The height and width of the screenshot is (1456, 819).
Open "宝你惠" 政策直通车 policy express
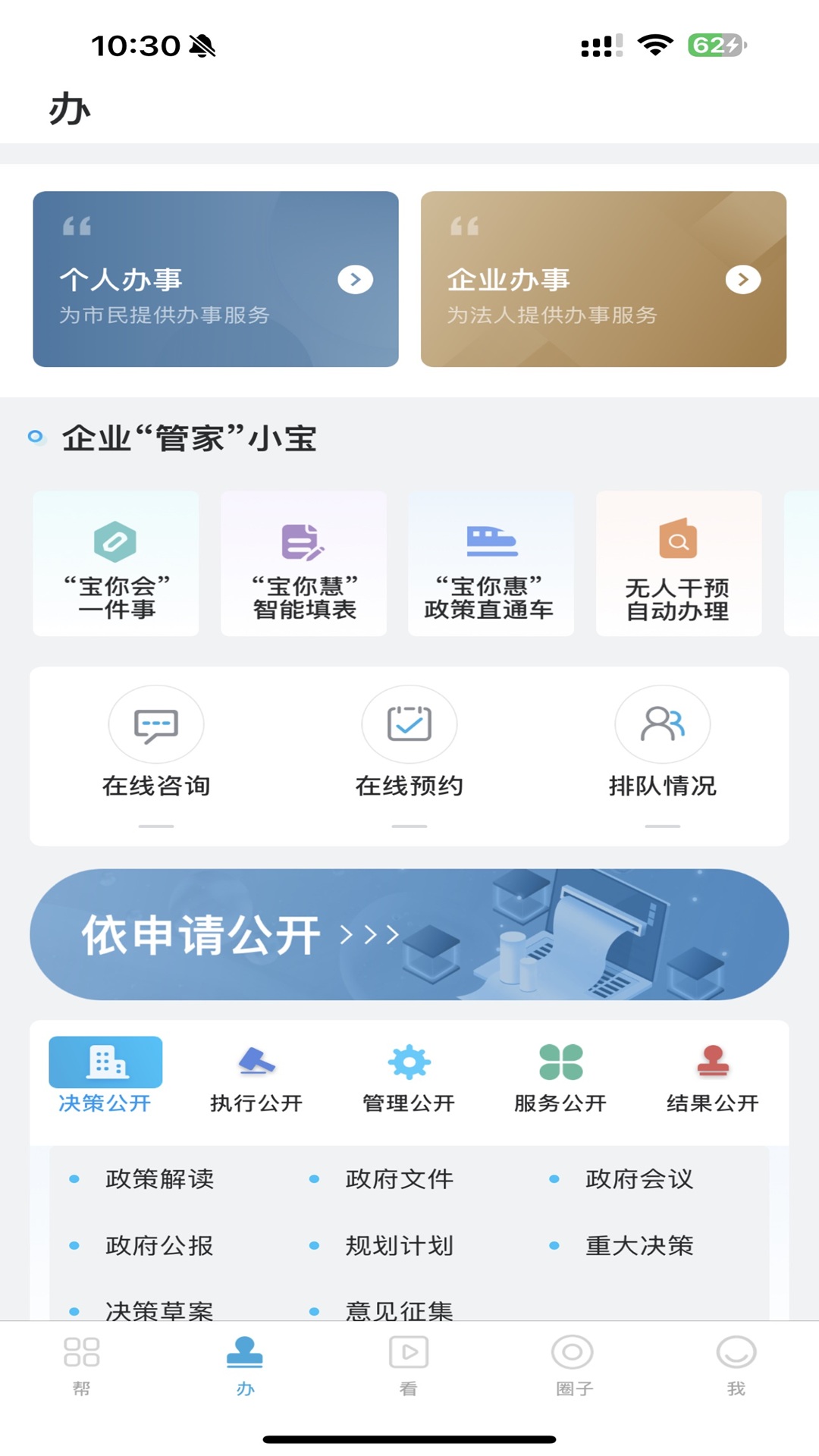click(x=491, y=563)
